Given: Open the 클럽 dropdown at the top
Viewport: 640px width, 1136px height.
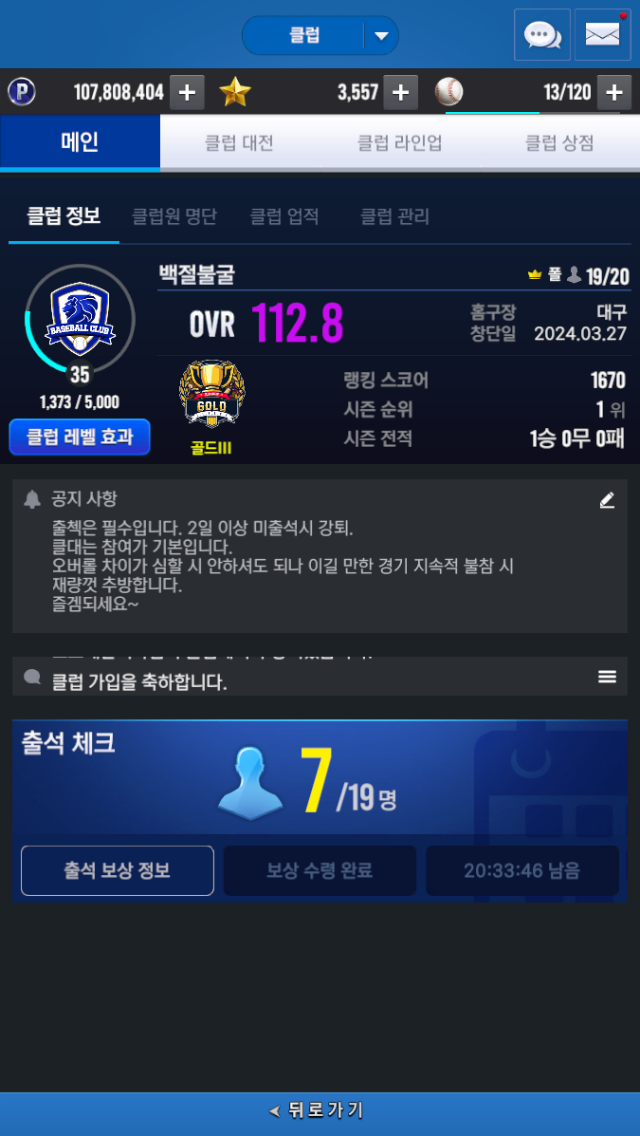Looking at the screenshot, I should click(x=320, y=36).
